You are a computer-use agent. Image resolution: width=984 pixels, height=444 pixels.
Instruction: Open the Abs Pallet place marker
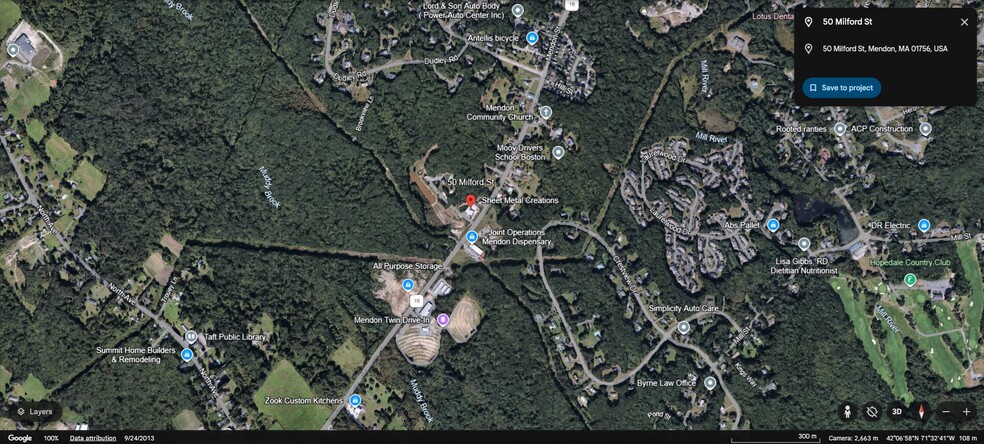(x=773, y=225)
